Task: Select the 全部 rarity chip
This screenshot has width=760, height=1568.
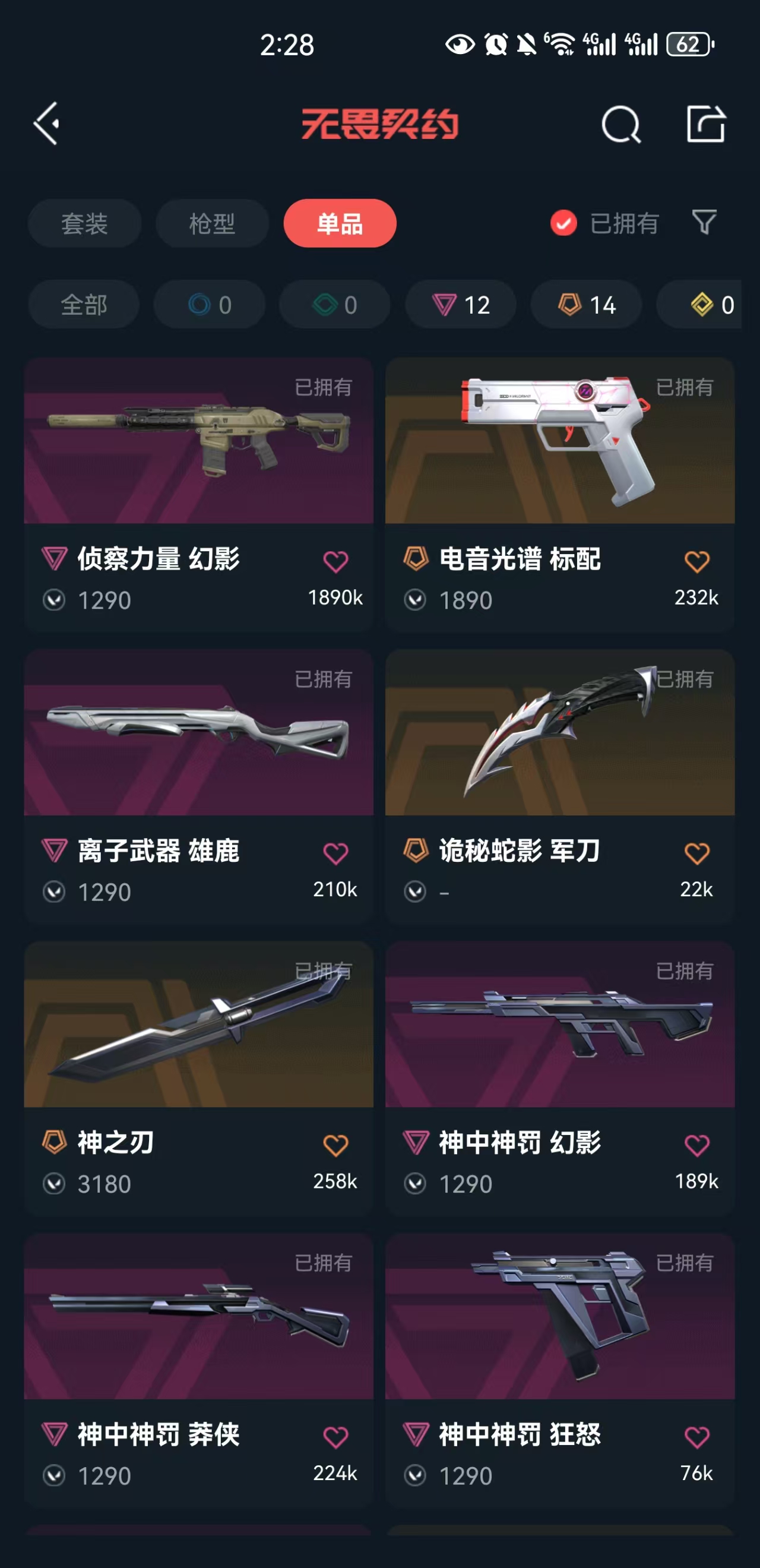Action: [84, 304]
